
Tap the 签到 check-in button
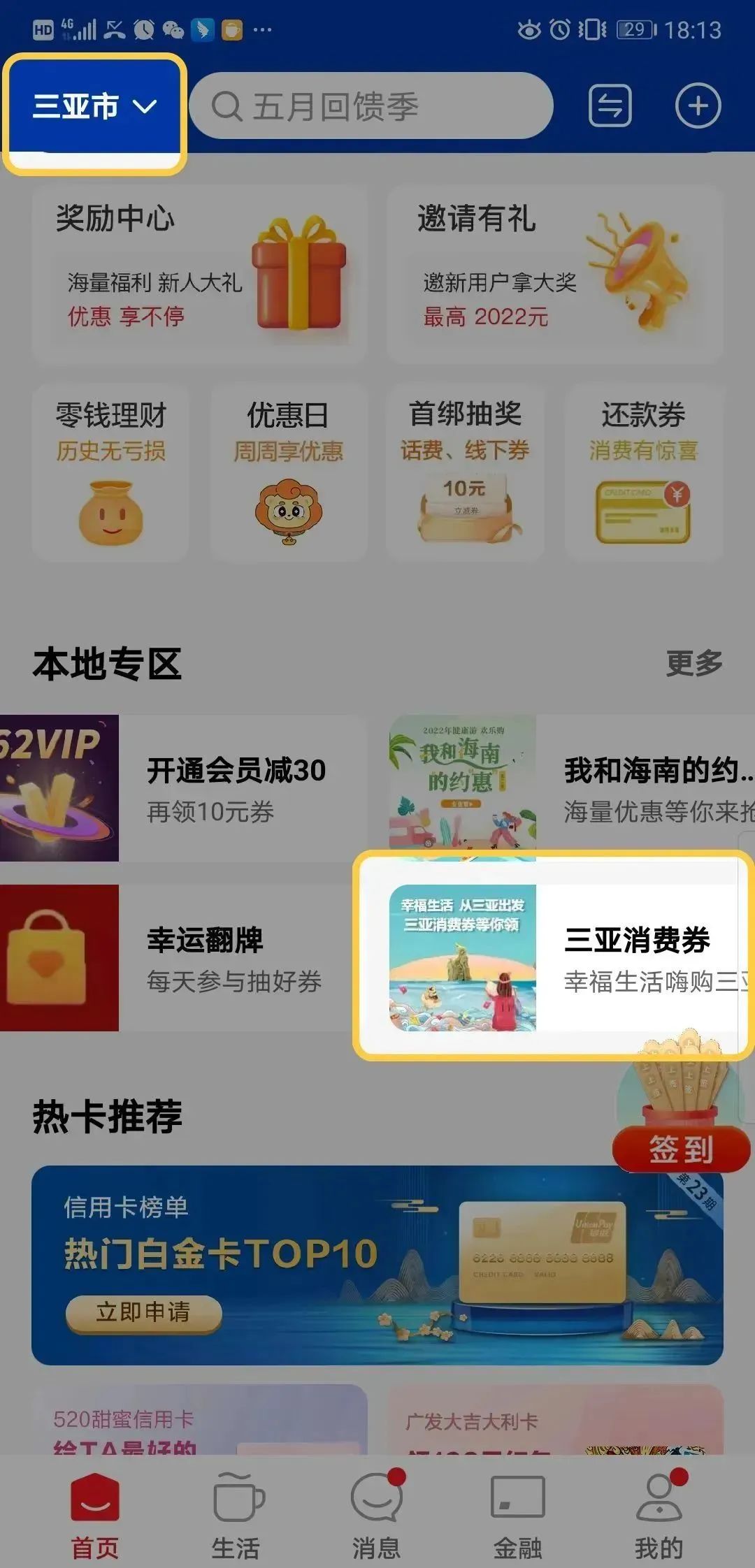tap(681, 1149)
